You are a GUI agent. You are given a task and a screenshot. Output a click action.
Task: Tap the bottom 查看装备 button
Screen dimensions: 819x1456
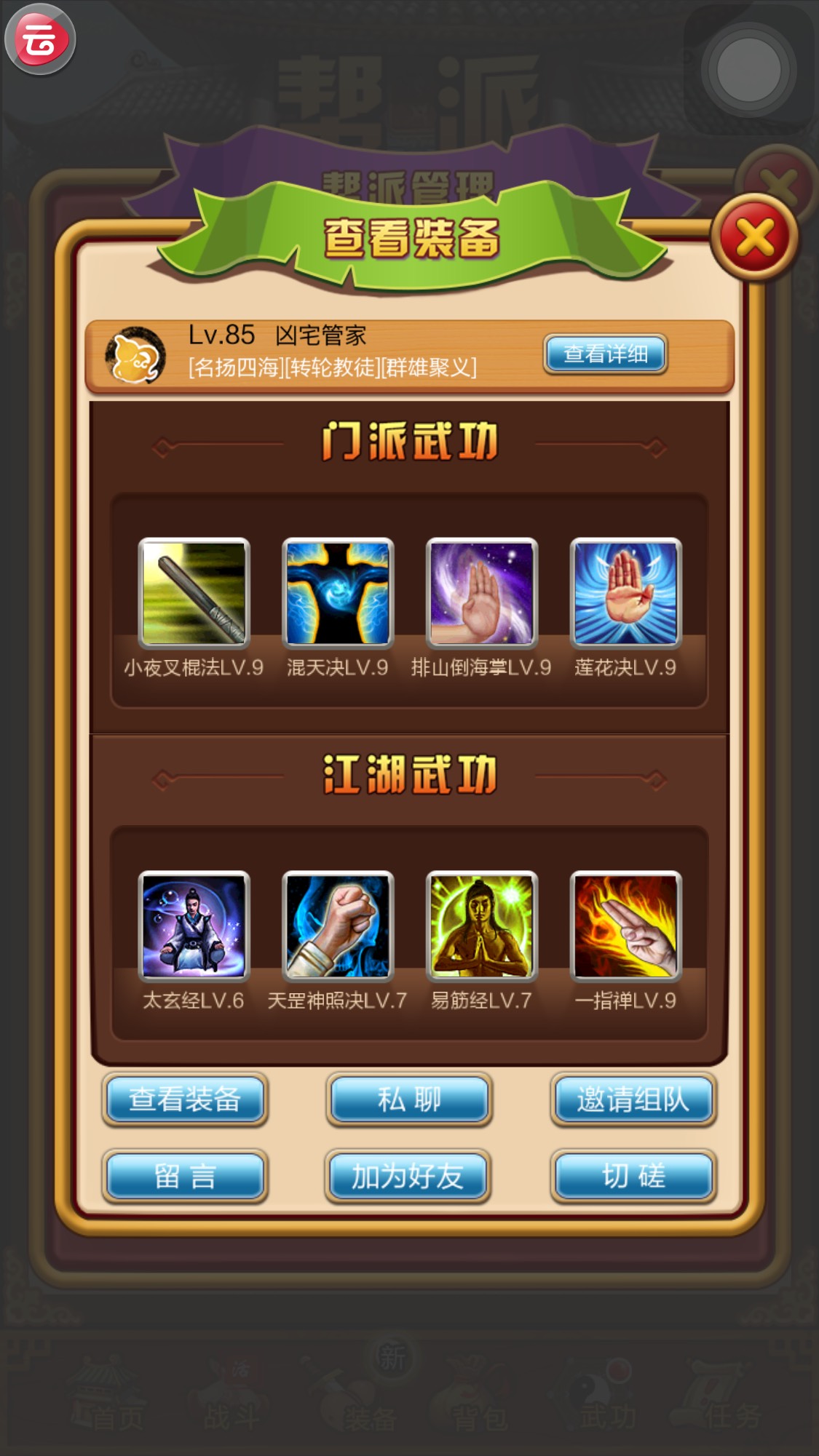click(x=185, y=1099)
